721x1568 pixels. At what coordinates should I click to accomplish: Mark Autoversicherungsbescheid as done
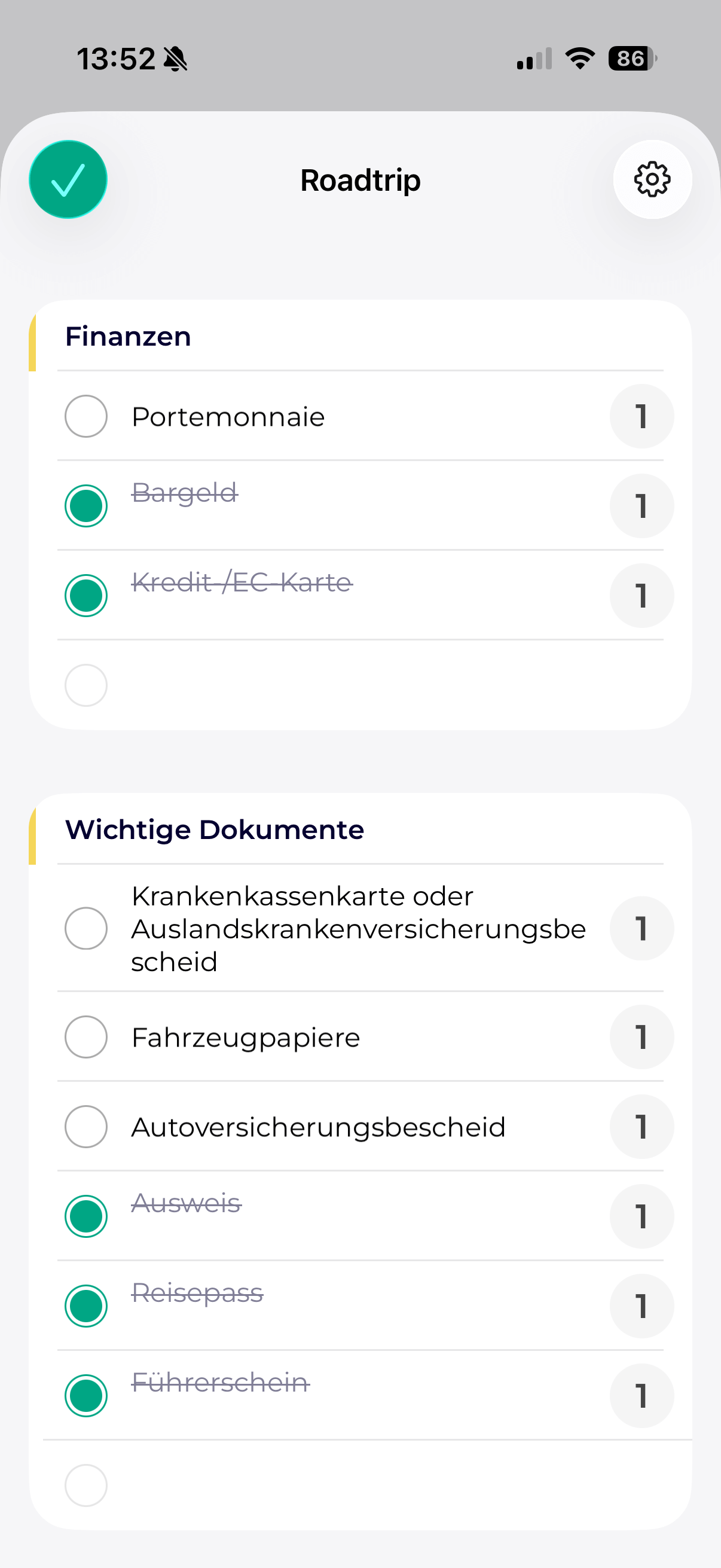tap(85, 1126)
